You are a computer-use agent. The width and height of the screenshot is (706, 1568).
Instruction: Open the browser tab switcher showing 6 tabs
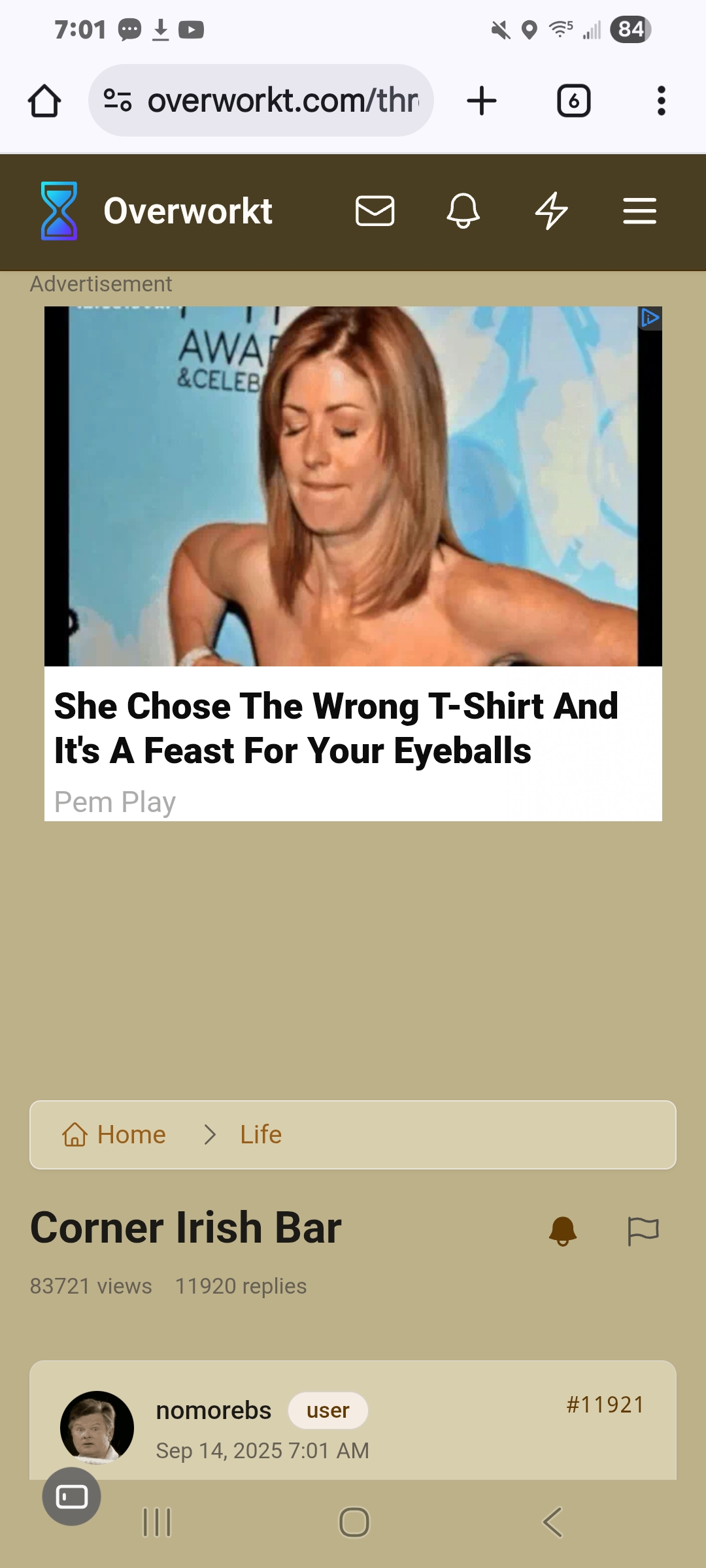(x=573, y=100)
